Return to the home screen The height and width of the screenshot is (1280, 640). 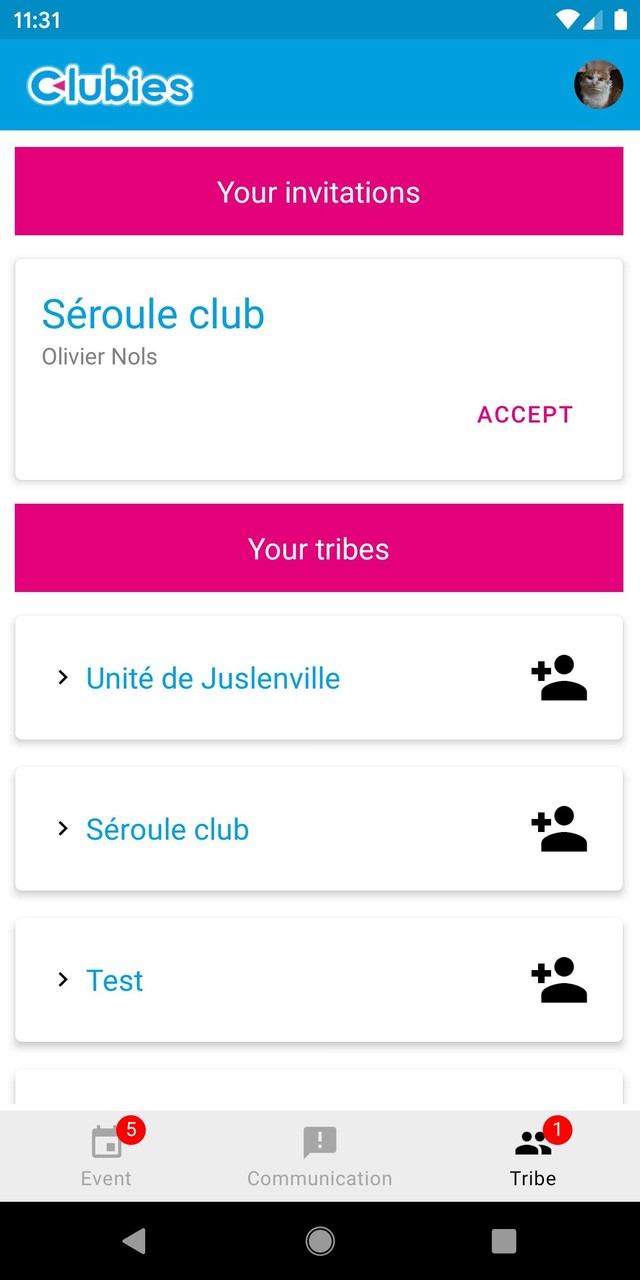coord(320,1241)
